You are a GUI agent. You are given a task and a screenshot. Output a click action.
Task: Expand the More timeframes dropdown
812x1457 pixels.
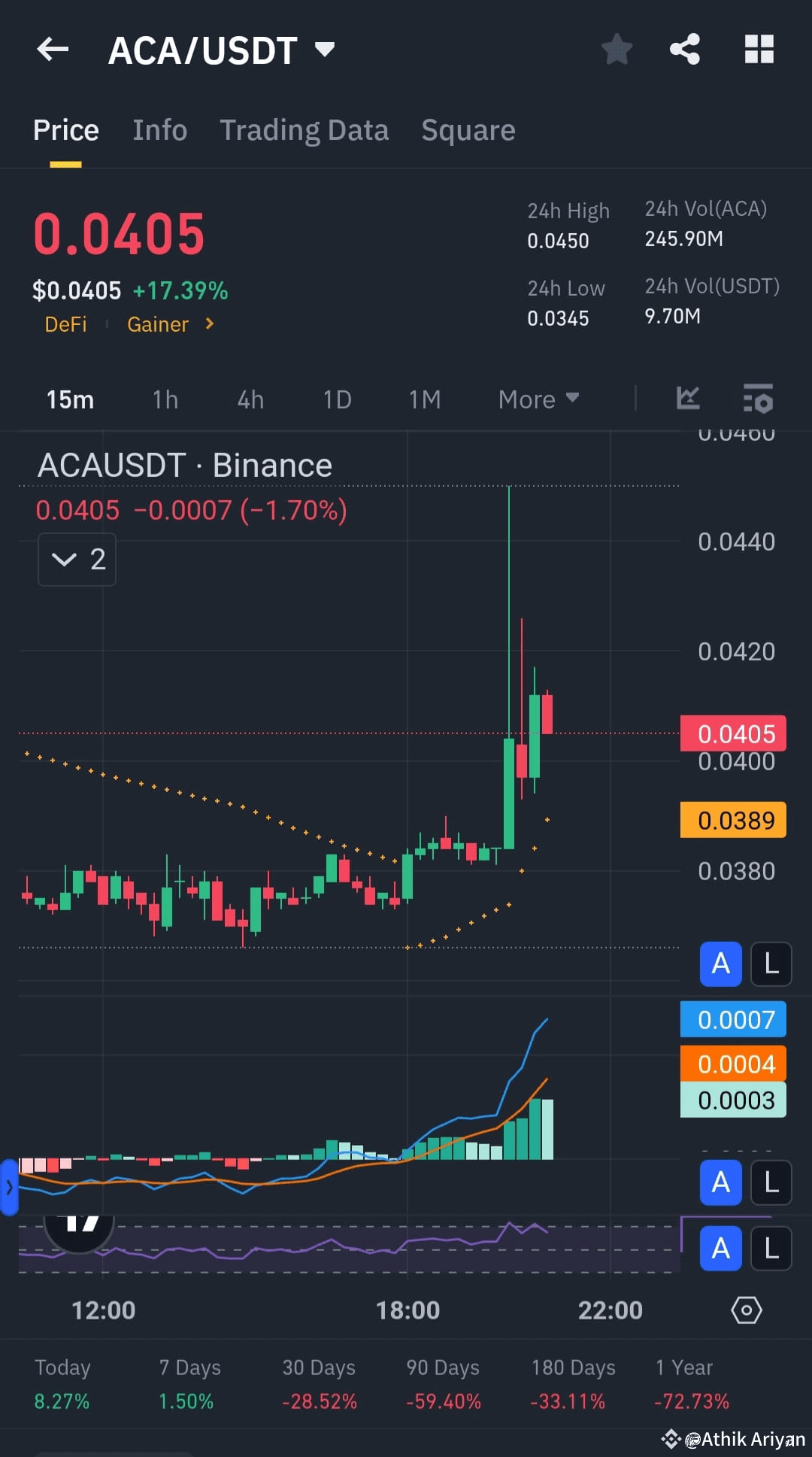(538, 399)
